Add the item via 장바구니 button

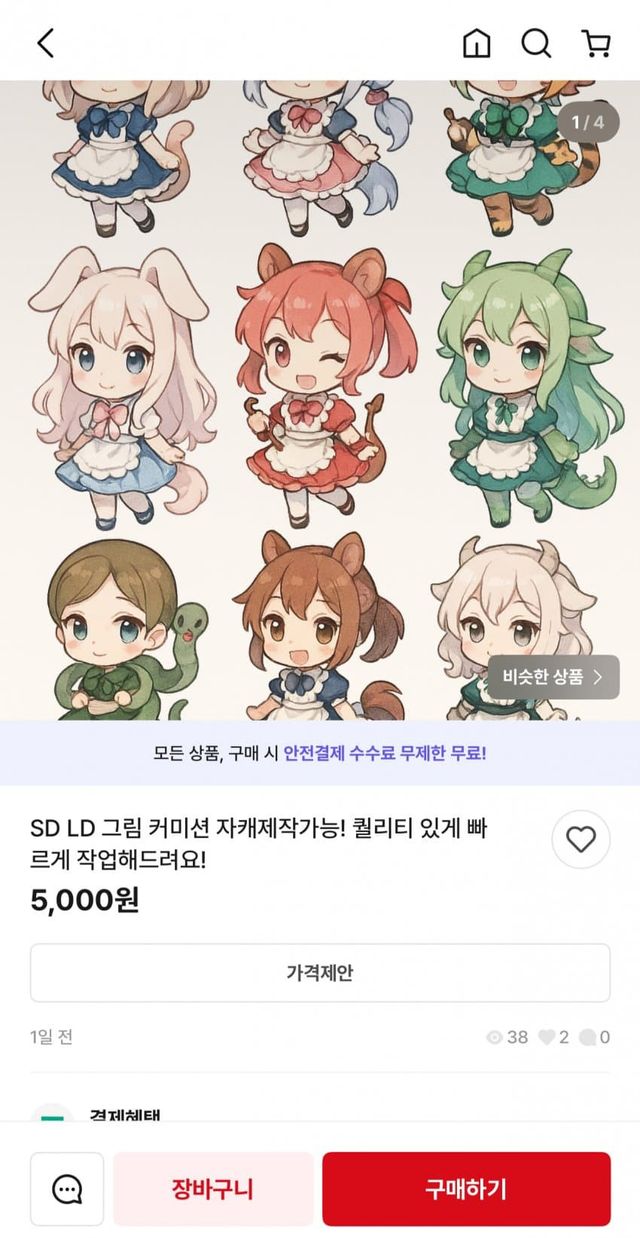point(213,1189)
